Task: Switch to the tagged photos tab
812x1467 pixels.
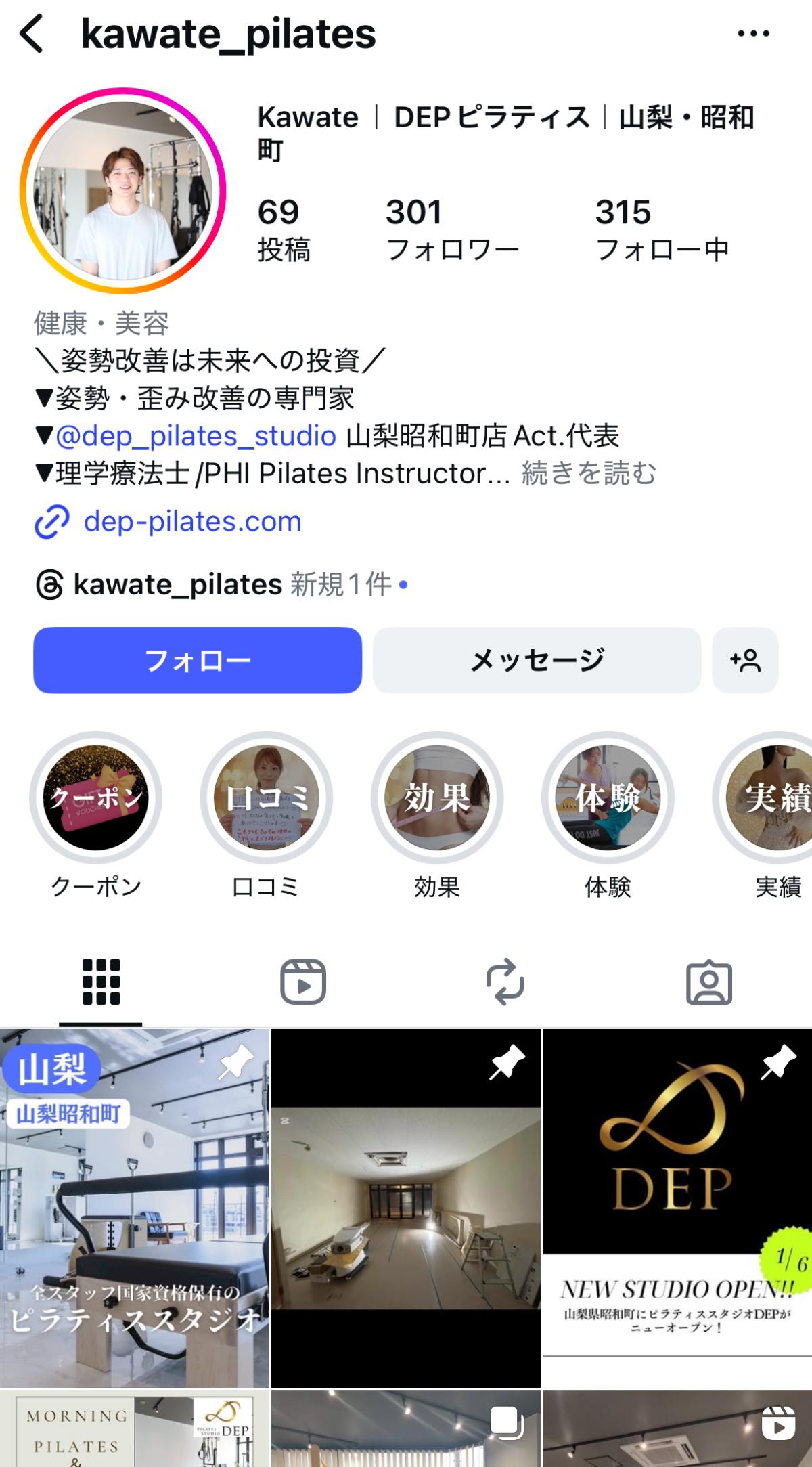Action: 708,981
